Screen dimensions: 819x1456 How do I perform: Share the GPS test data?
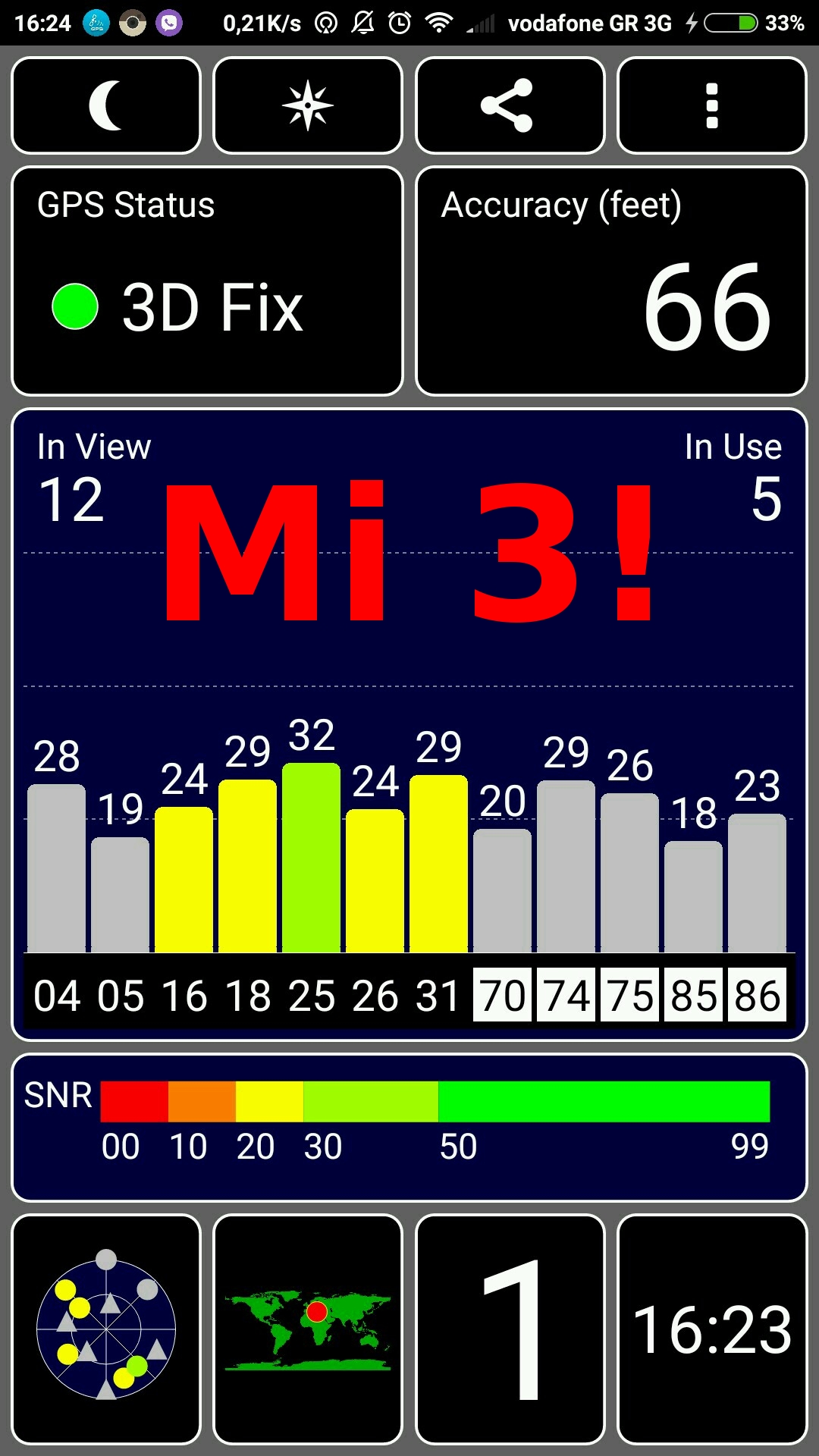click(510, 105)
